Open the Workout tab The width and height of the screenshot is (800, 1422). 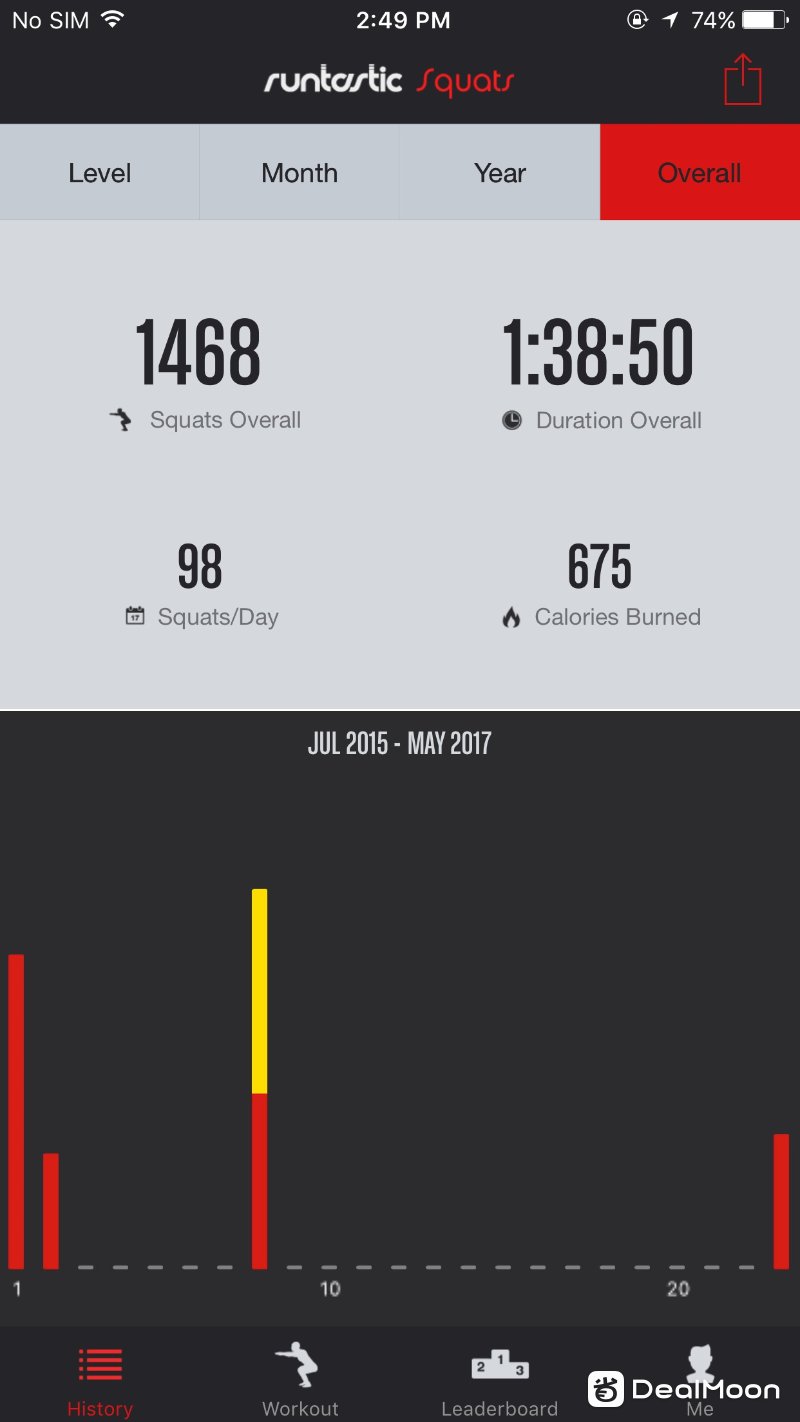coord(300,1378)
